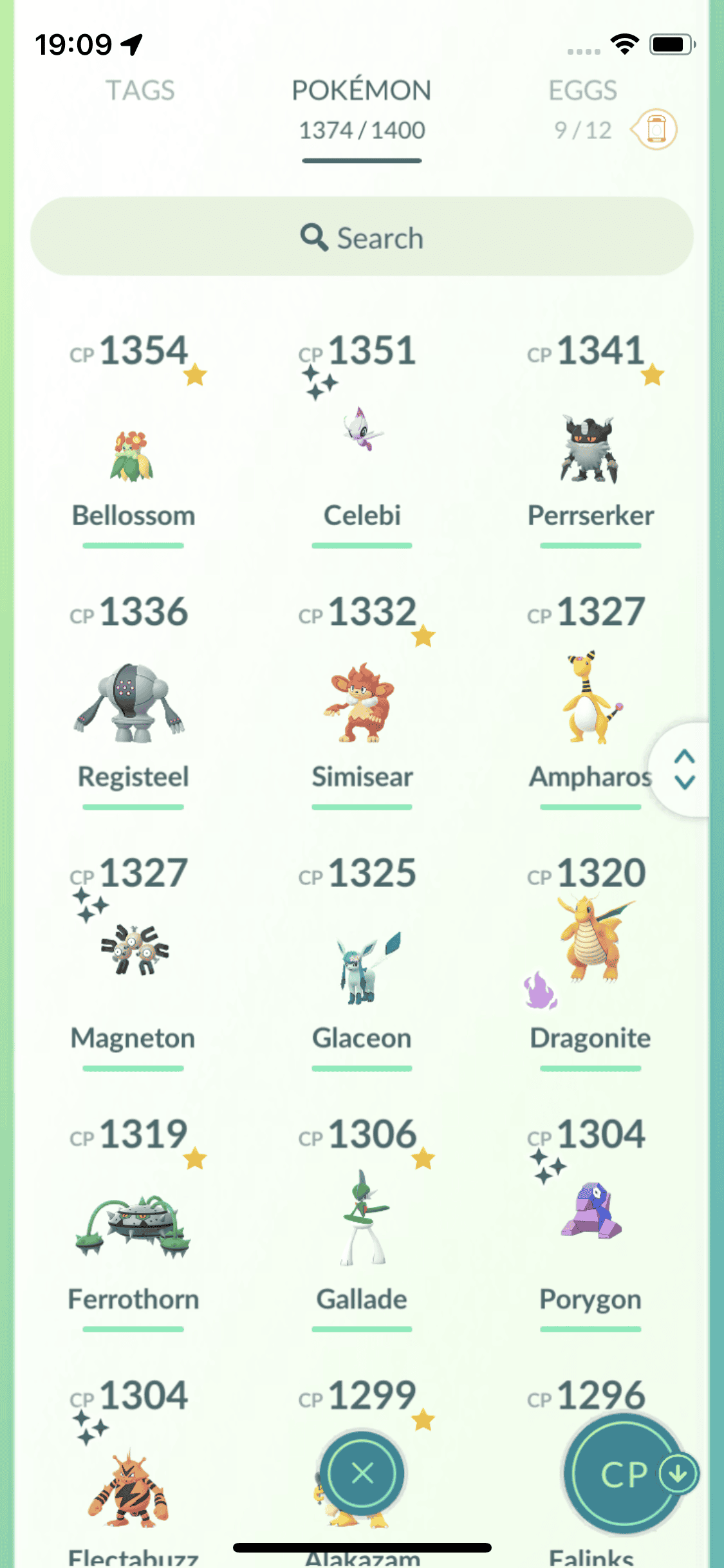Close the Pokémon list
724x1568 pixels.
(x=363, y=1473)
